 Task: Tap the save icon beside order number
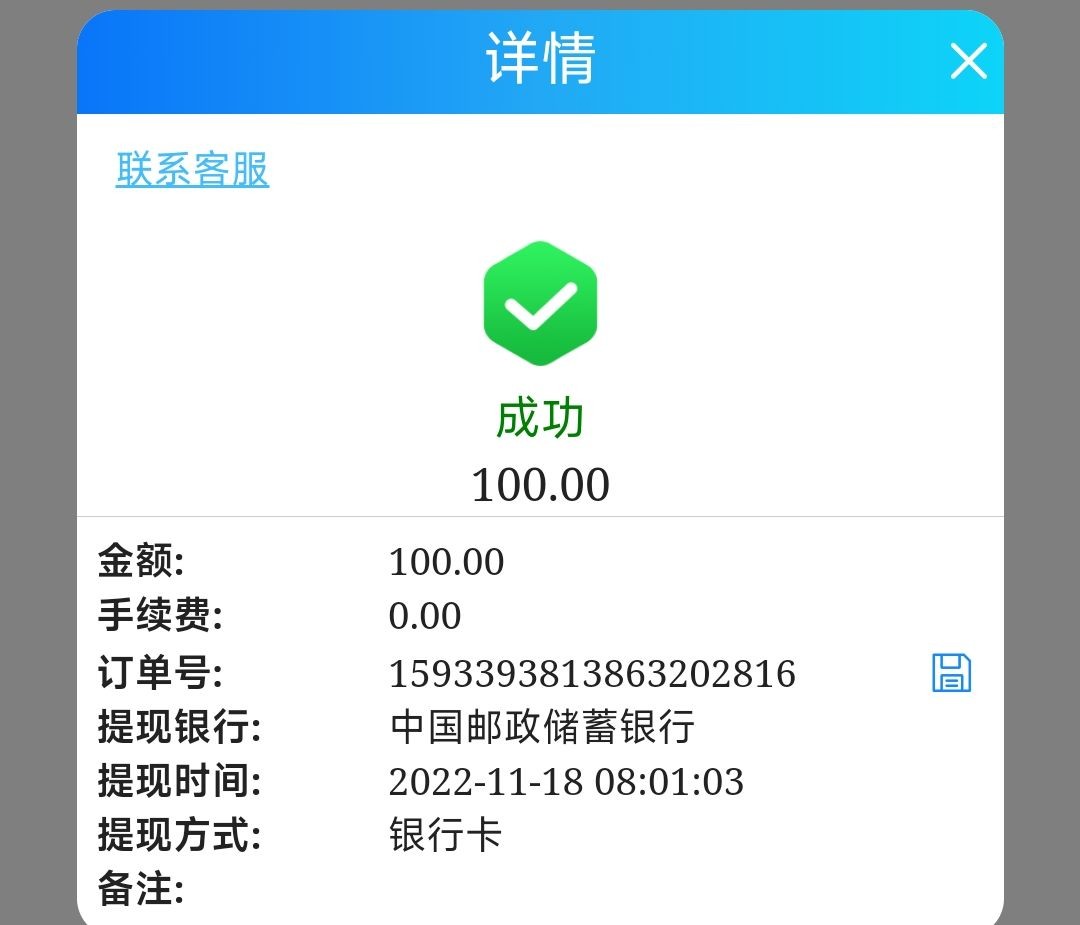coord(951,673)
